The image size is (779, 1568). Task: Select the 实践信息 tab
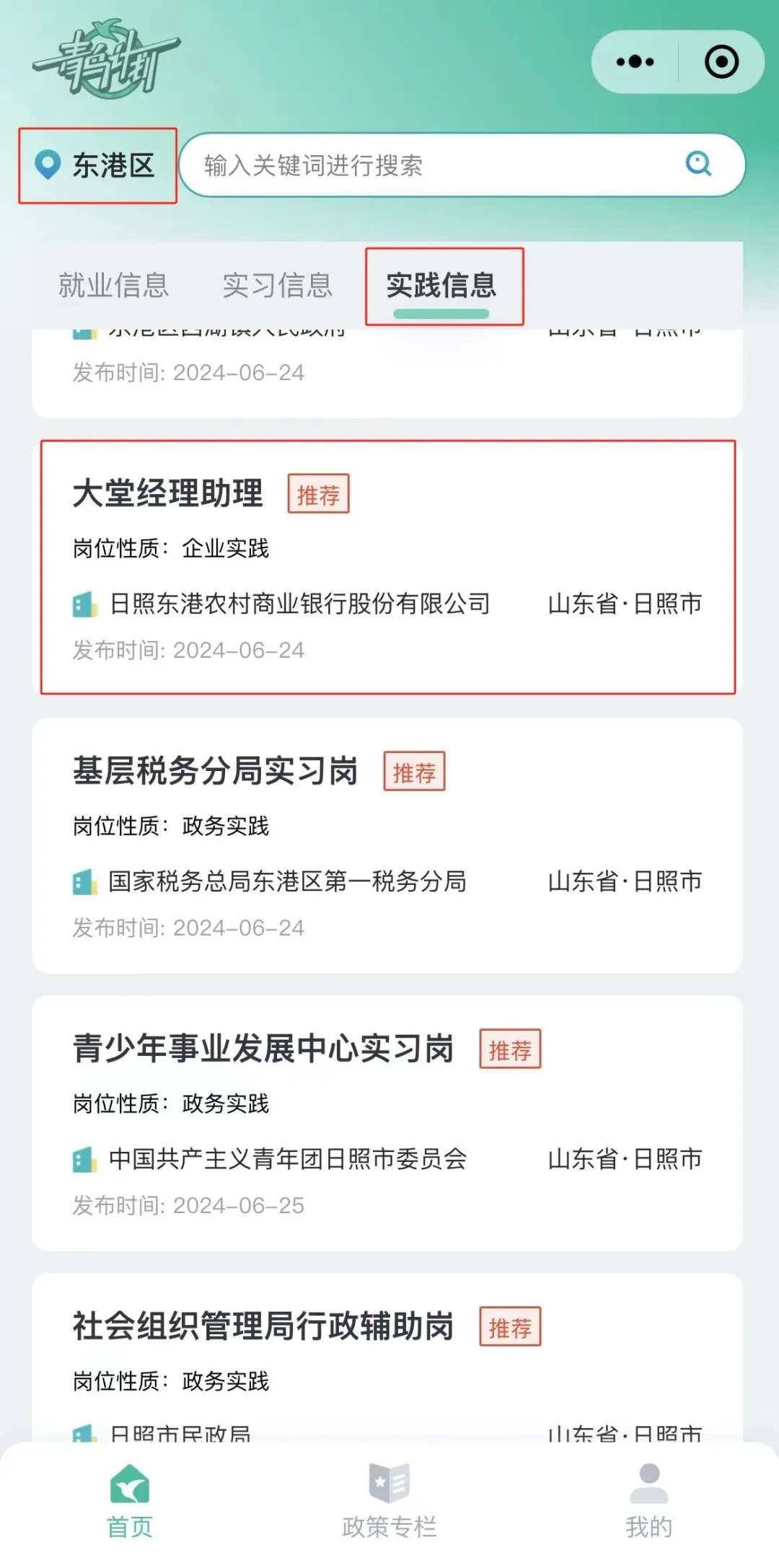[441, 286]
